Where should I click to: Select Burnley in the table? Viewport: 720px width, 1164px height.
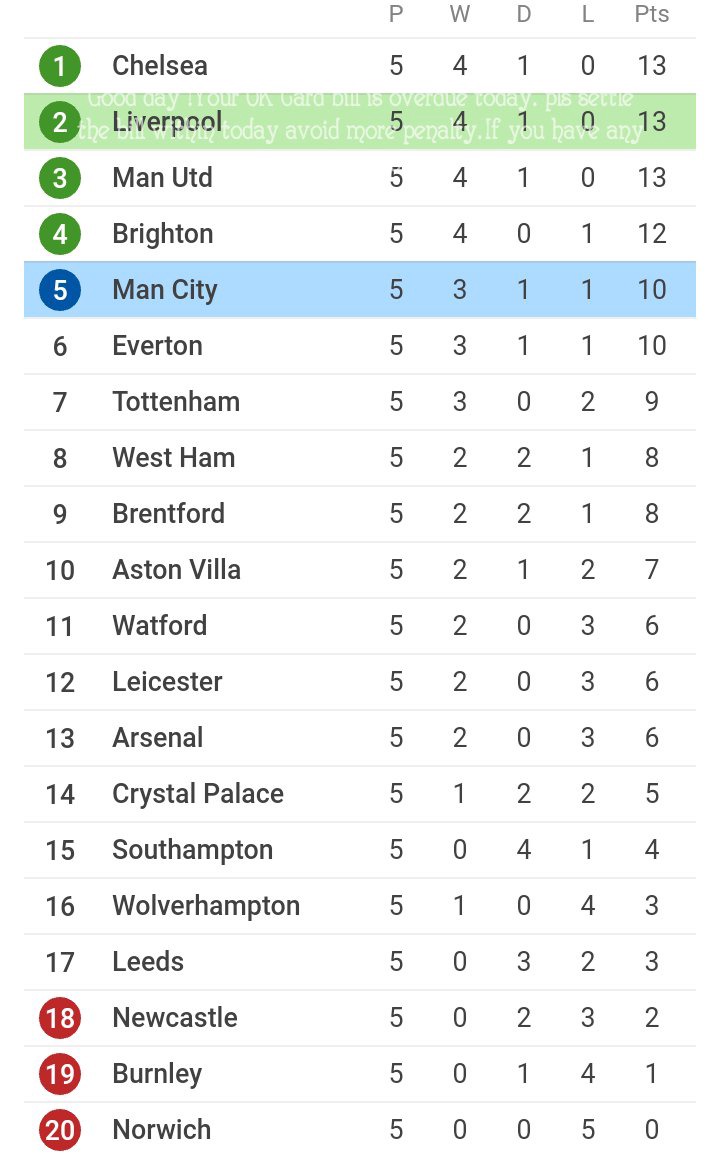click(x=360, y=1074)
